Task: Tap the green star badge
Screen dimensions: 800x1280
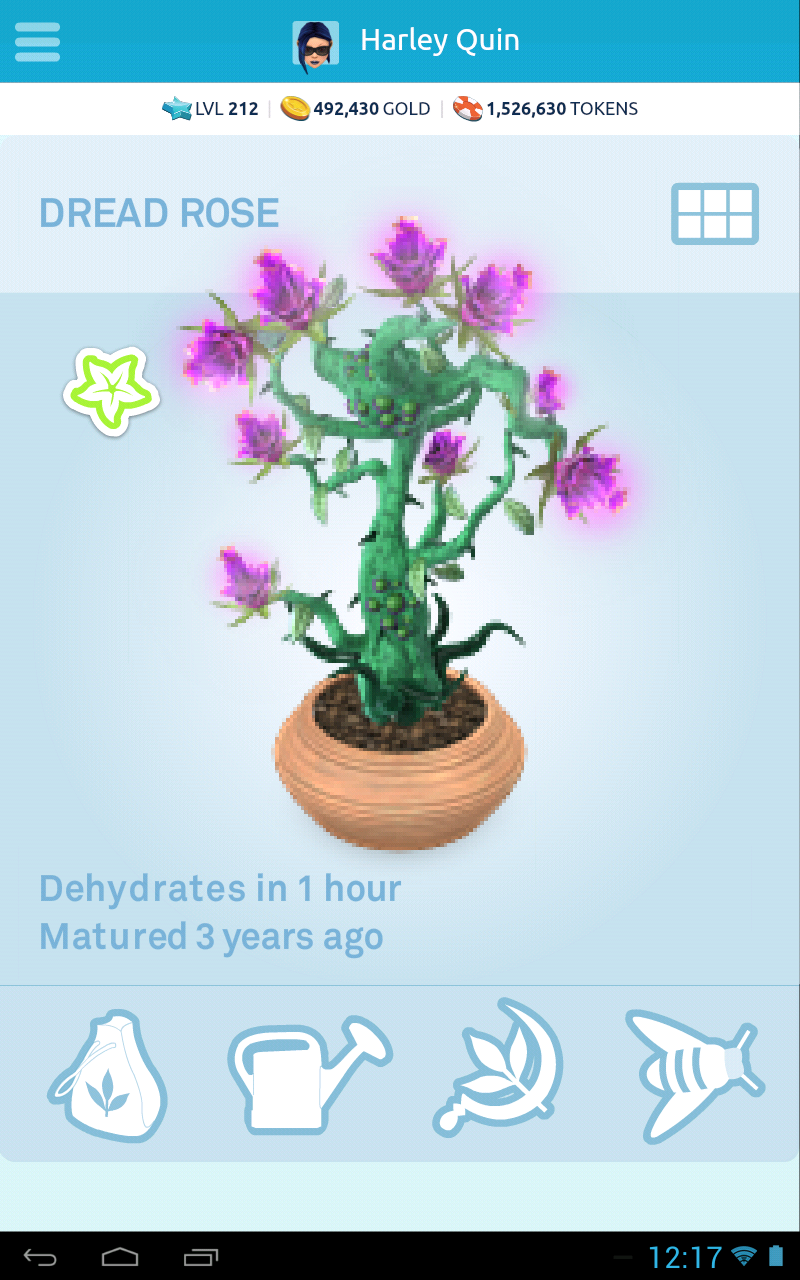Action: [x=110, y=391]
